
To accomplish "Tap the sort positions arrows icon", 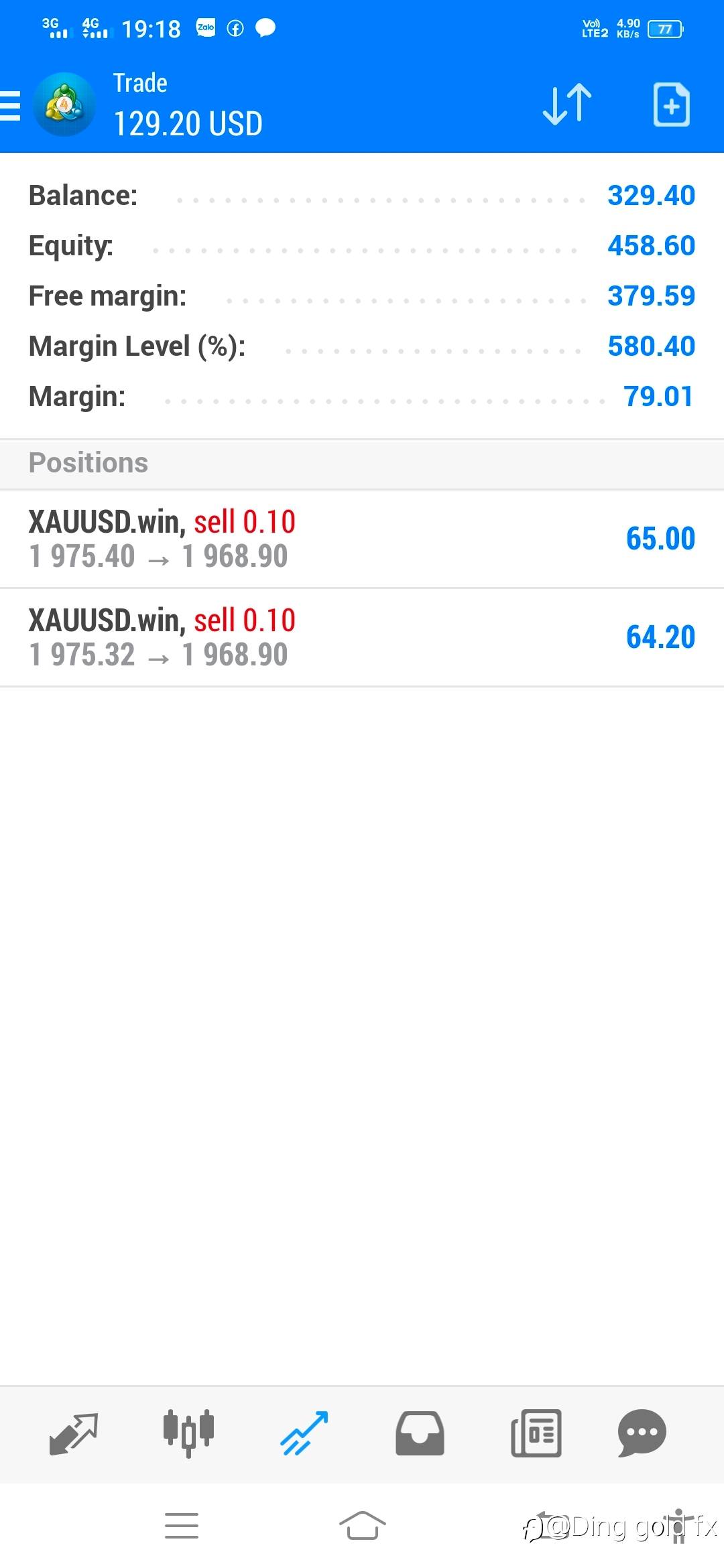I will click(x=567, y=105).
